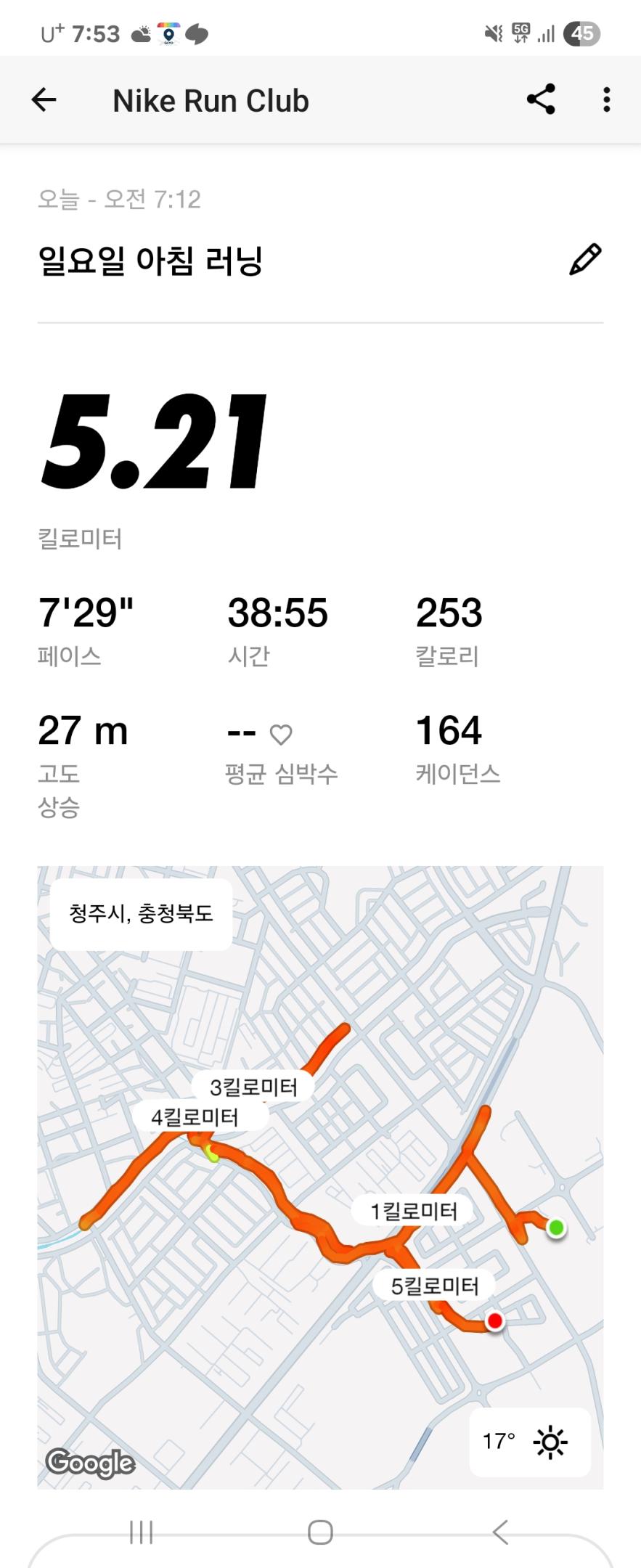Open recent apps from navigation bar
641x1568 pixels.
[x=141, y=1532]
